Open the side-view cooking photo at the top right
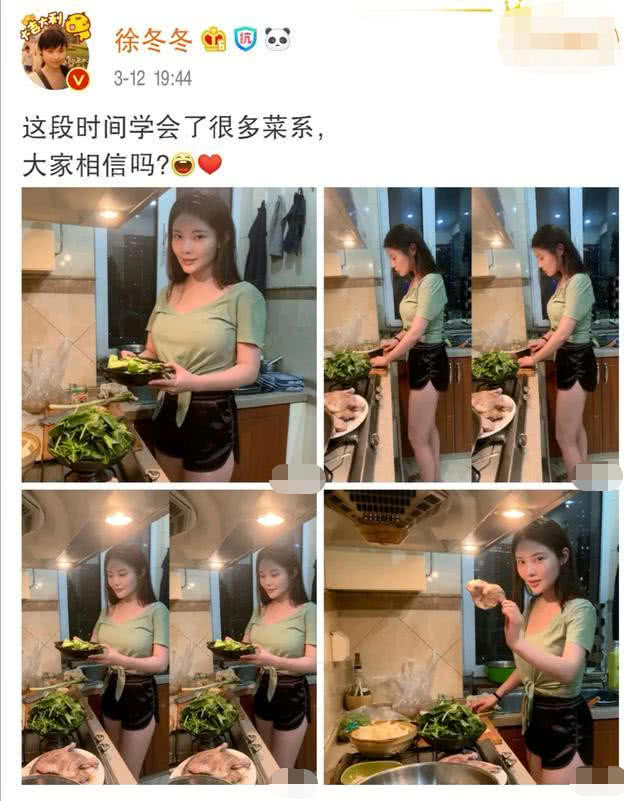Viewport: 640px width, 801px height. pyautogui.click(x=471, y=334)
